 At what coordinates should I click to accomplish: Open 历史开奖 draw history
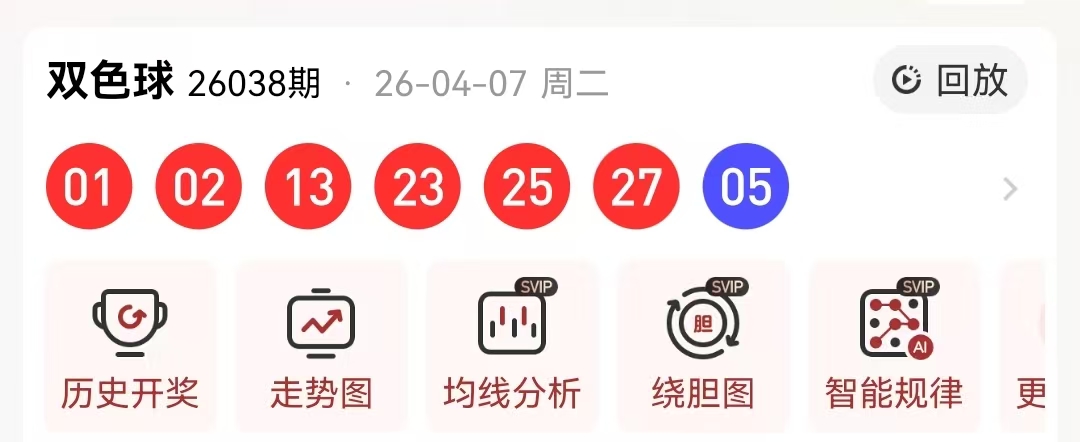(130, 347)
